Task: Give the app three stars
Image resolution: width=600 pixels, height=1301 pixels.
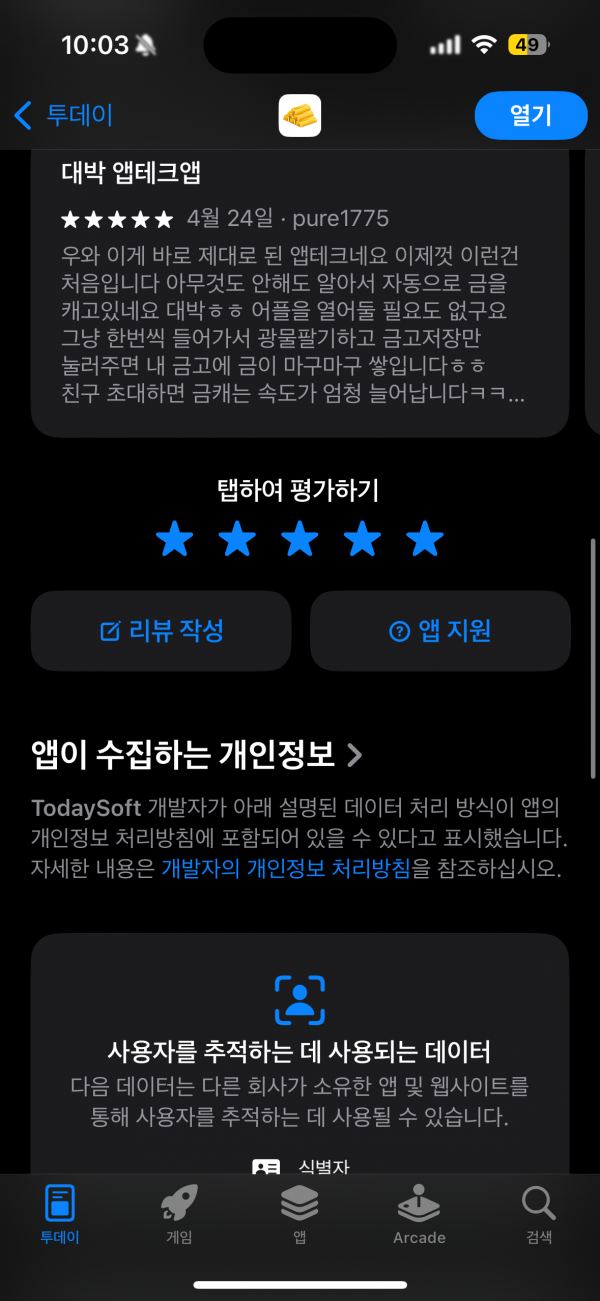Action: click(x=300, y=540)
